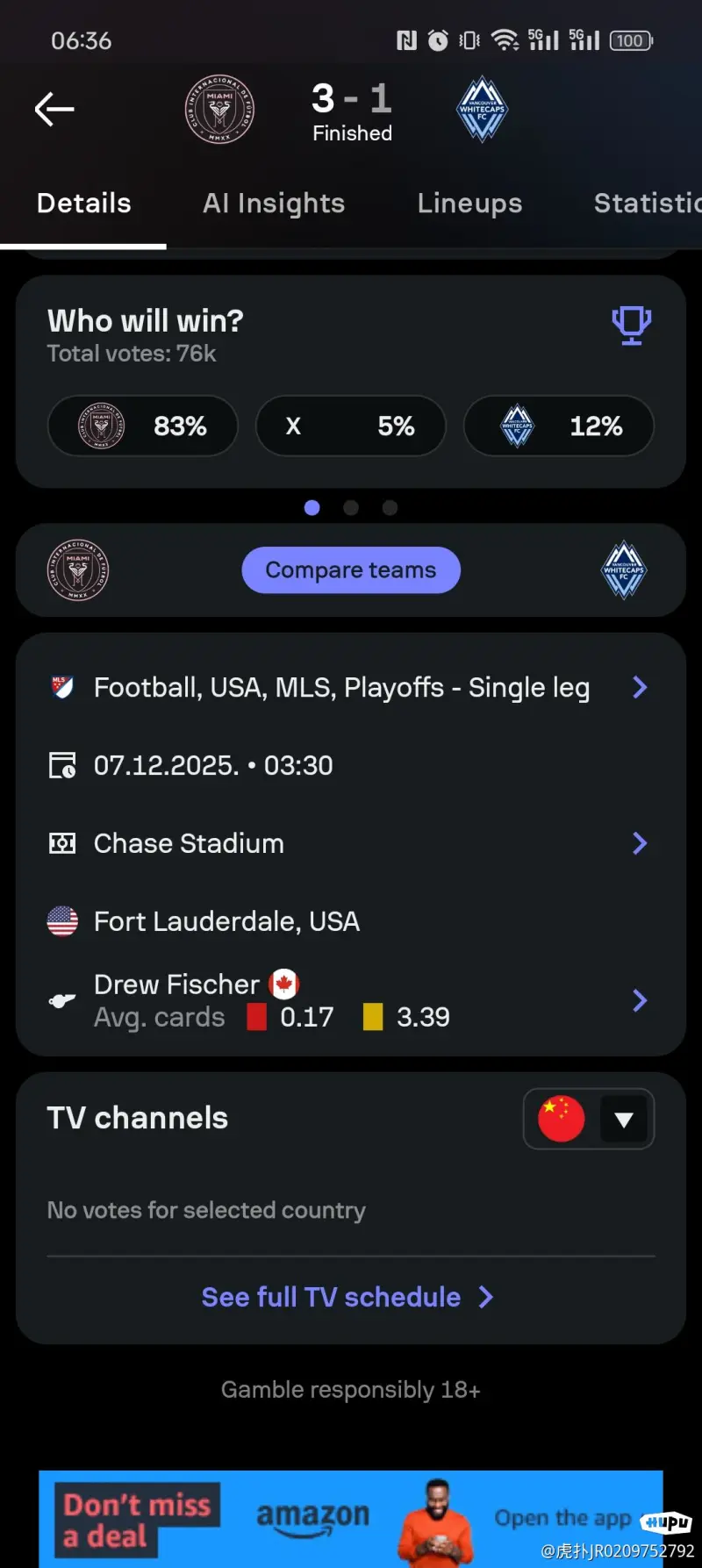The height and width of the screenshot is (1568, 702).
Task: Switch to the Statistics tab
Action: pyautogui.click(x=647, y=204)
